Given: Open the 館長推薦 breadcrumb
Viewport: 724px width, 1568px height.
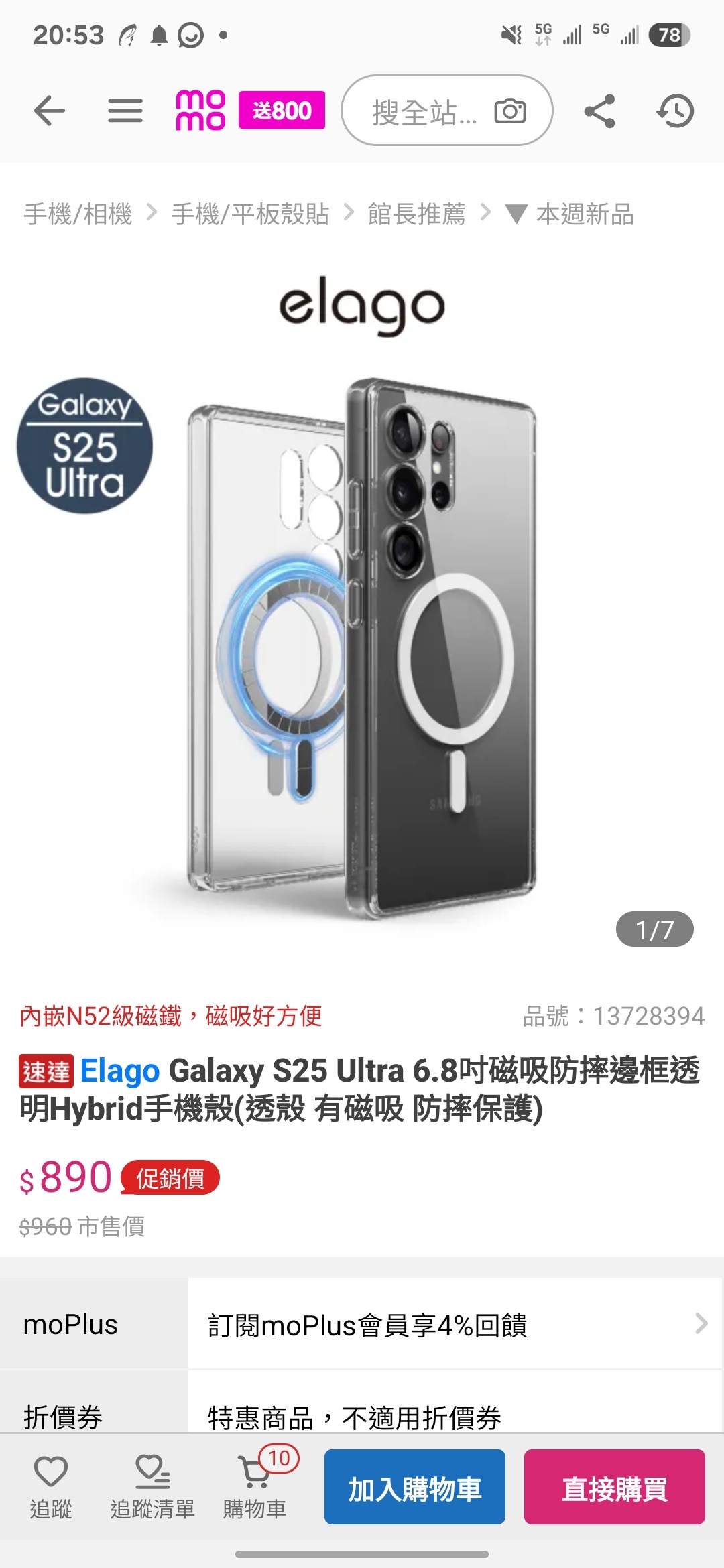Looking at the screenshot, I should [x=416, y=214].
